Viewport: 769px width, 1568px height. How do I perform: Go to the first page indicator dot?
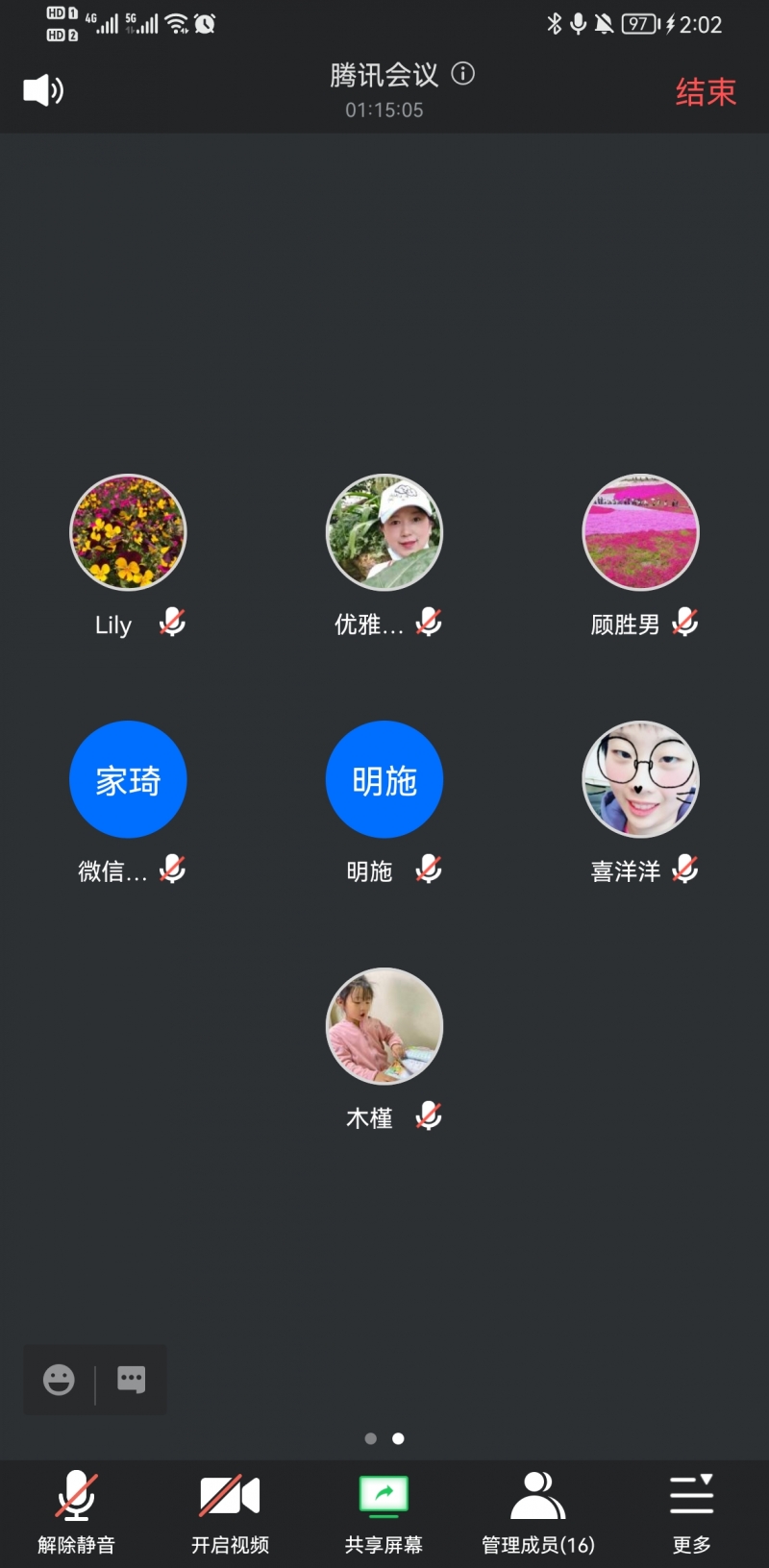click(371, 1438)
